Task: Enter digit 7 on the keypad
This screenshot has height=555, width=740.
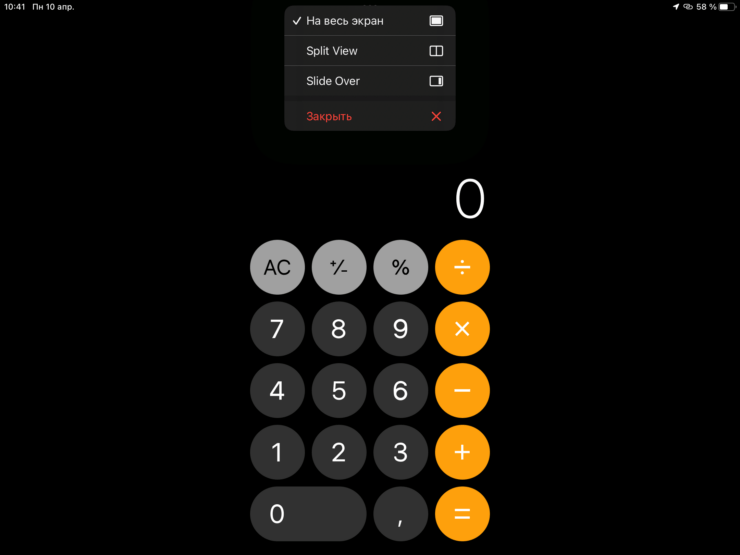Action: point(277,329)
